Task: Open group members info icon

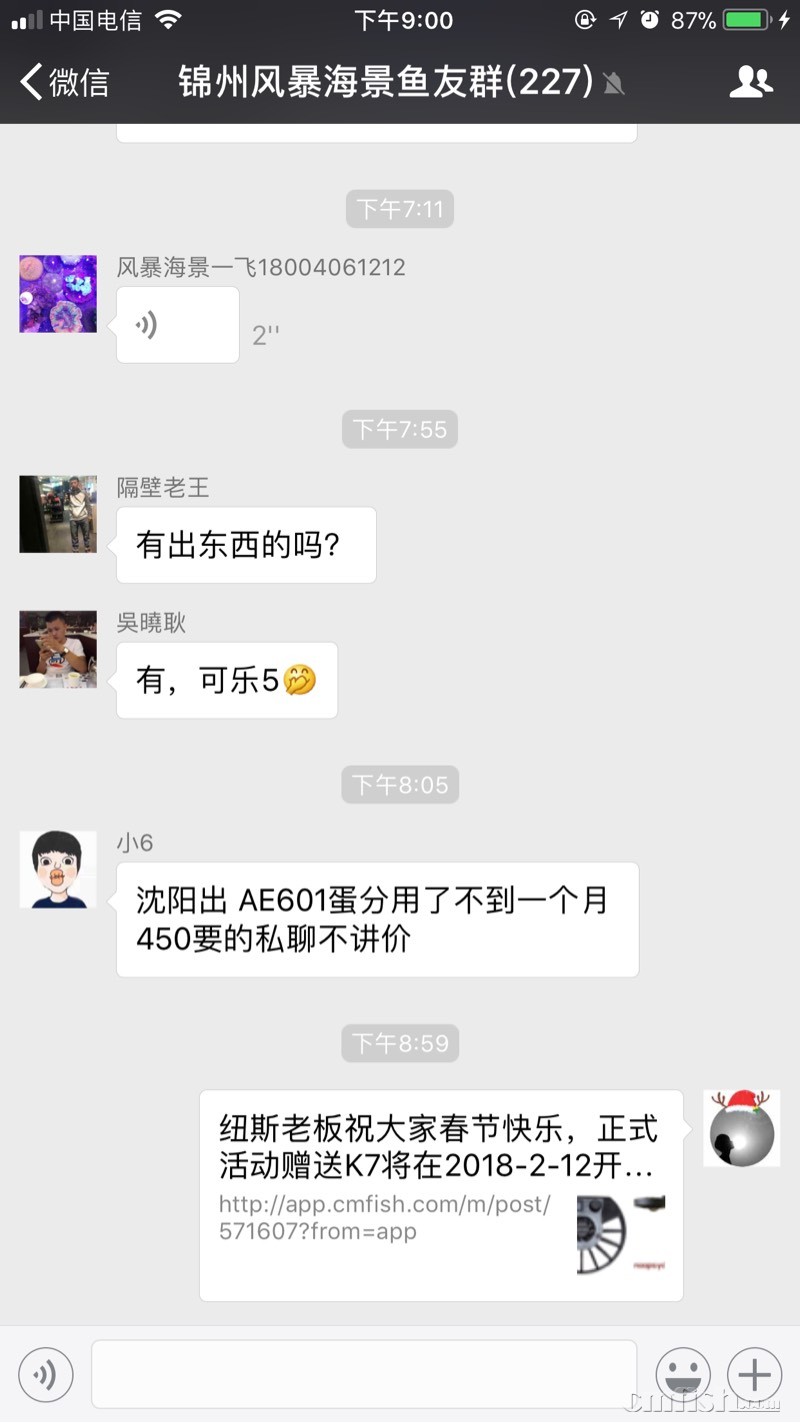Action: pyautogui.click(x=750, y=82)
